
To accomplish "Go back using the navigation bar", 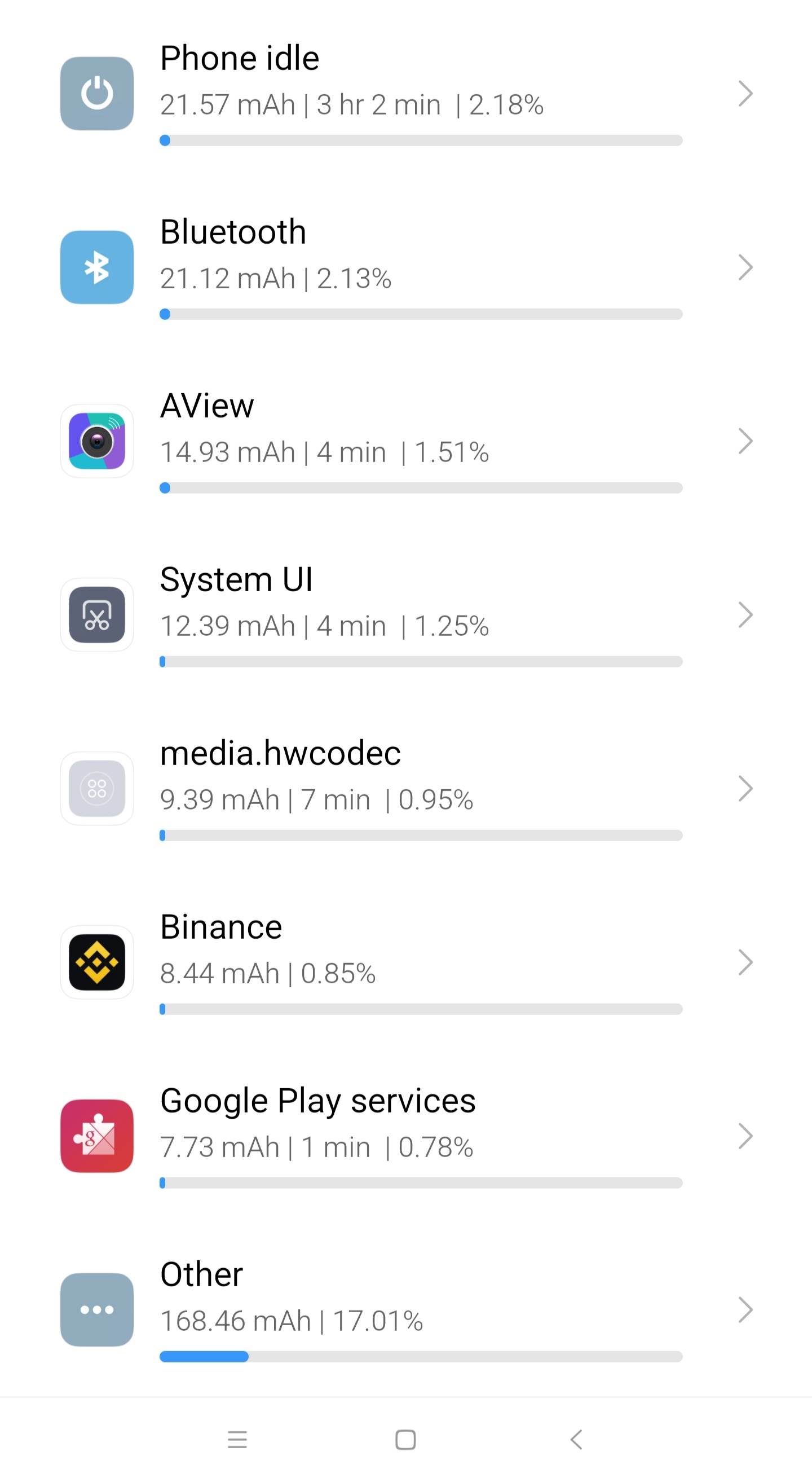I will [x=576, y=1440].
